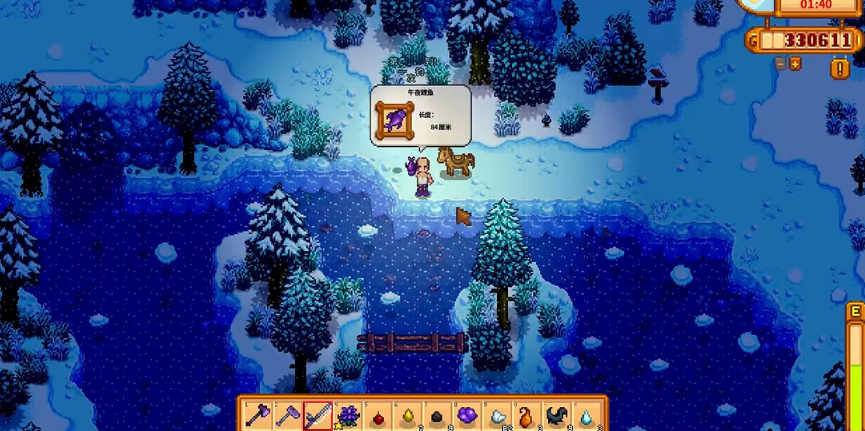Select the red berry item slot
This screenshot has width=865, height=431.
[379, 415]
